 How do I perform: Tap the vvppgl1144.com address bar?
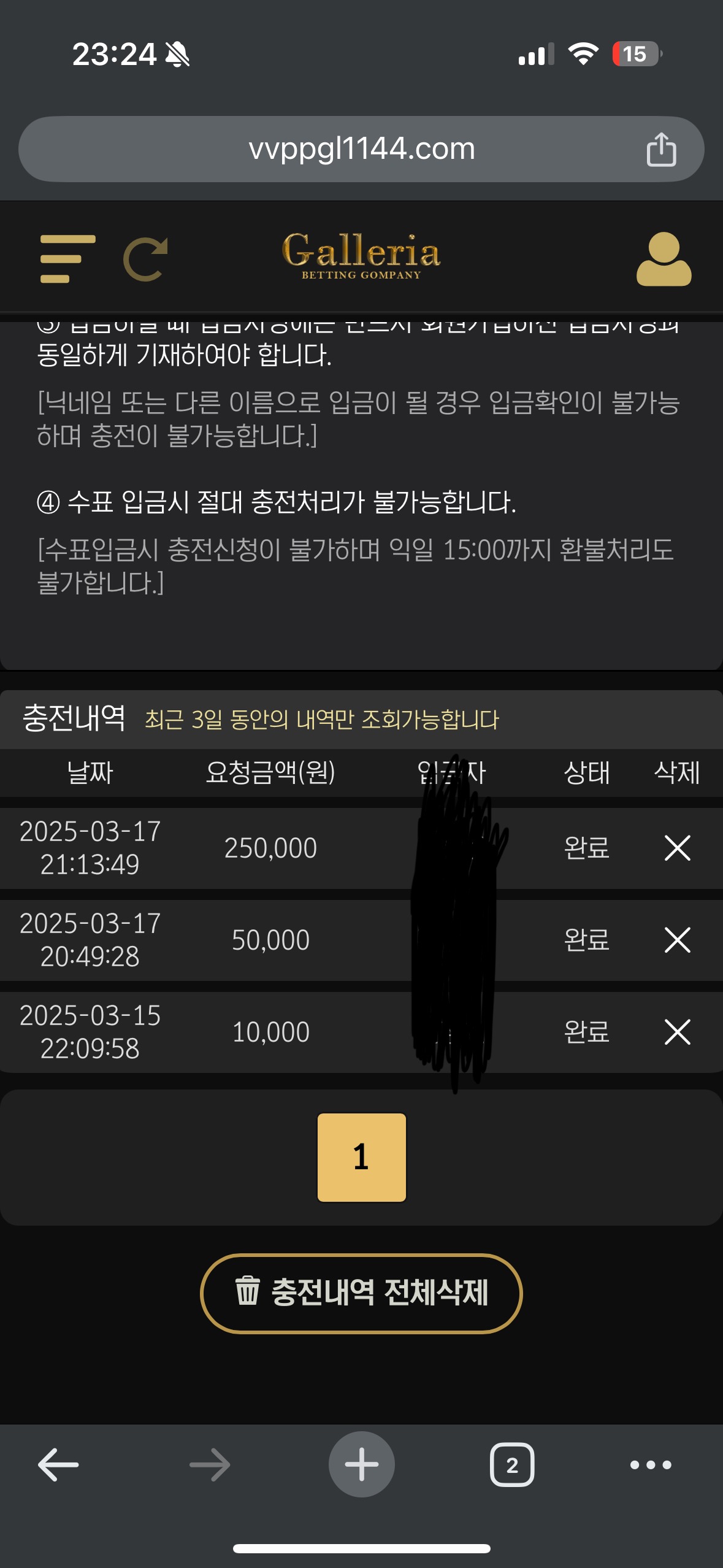(361, 149)
